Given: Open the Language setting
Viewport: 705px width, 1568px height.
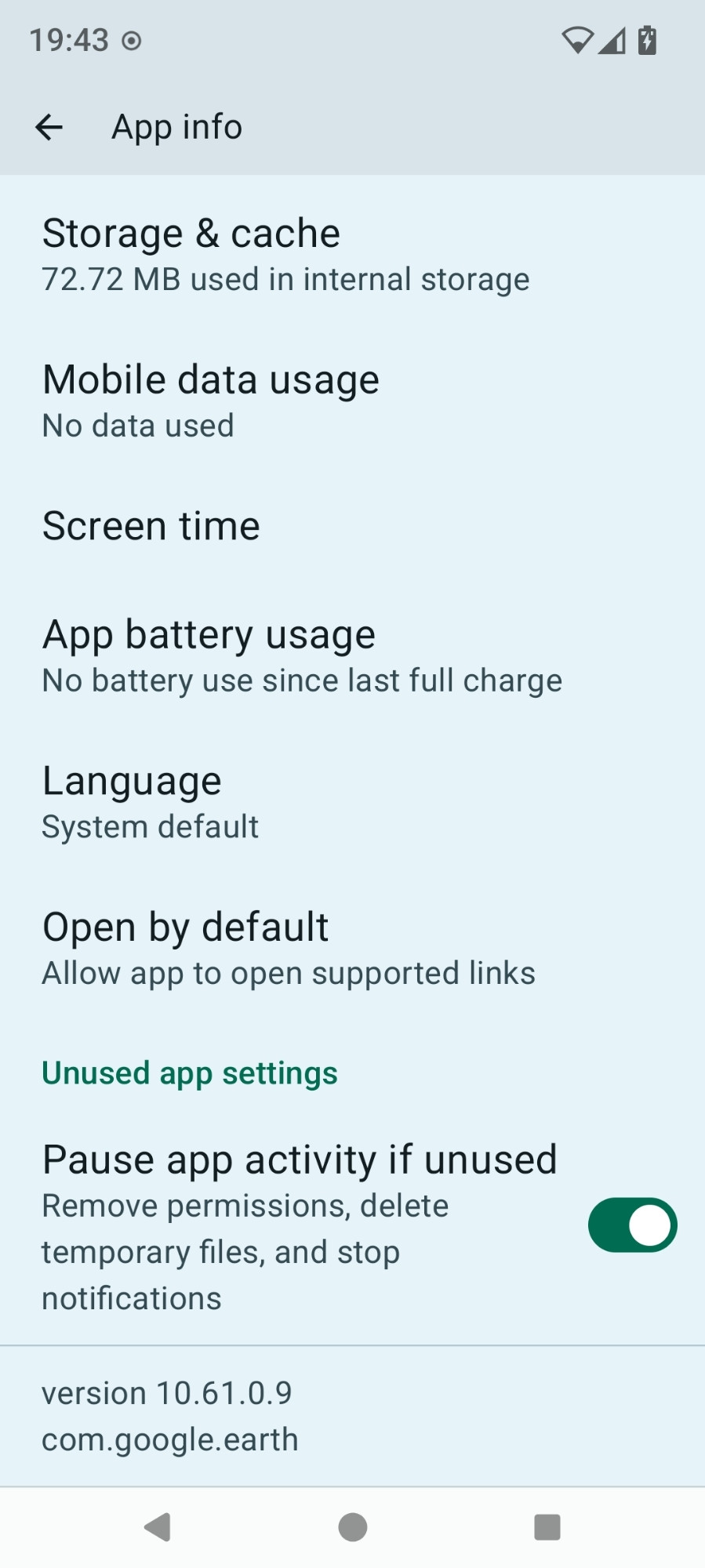Looking at the screenshot, I should (352, 803).
